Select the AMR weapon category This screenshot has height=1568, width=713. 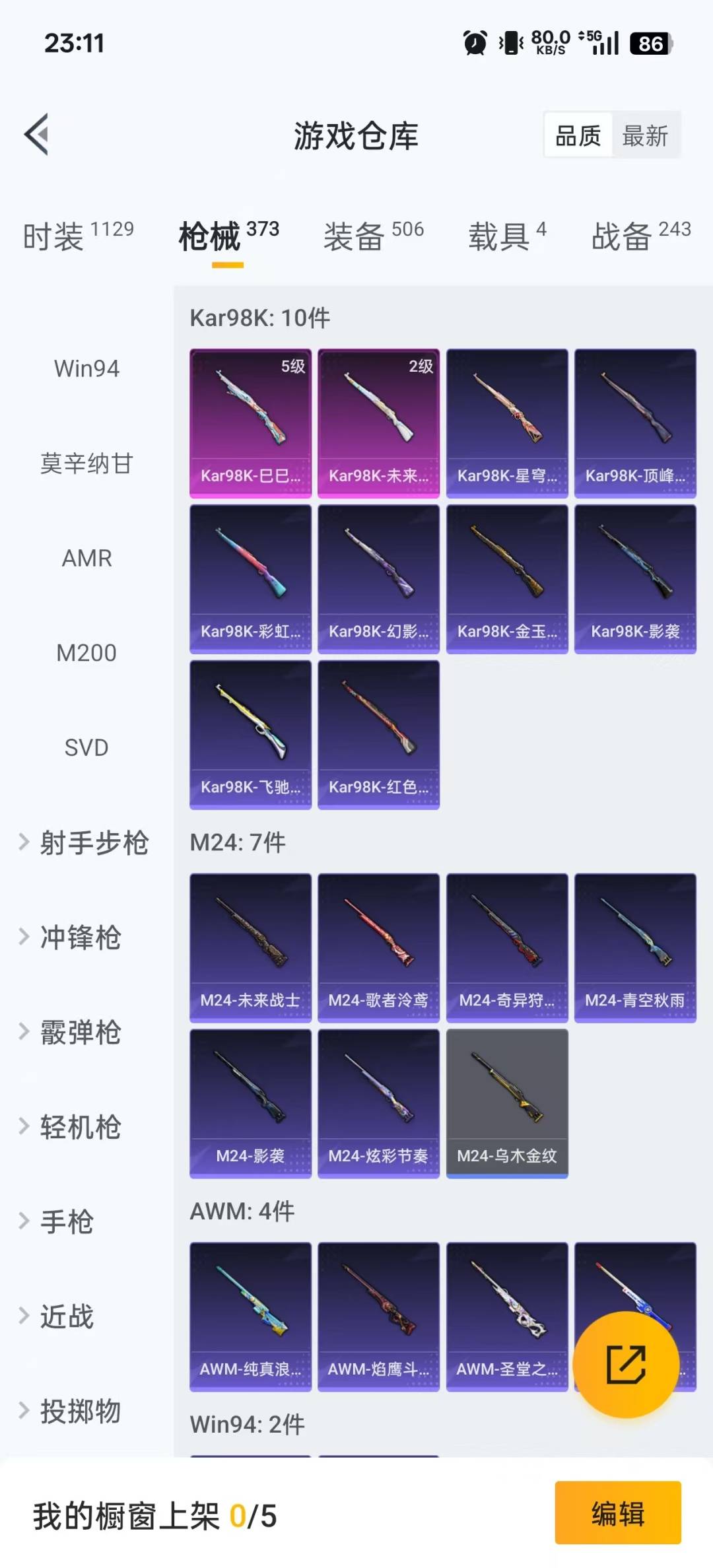click(x=86, y=559)
